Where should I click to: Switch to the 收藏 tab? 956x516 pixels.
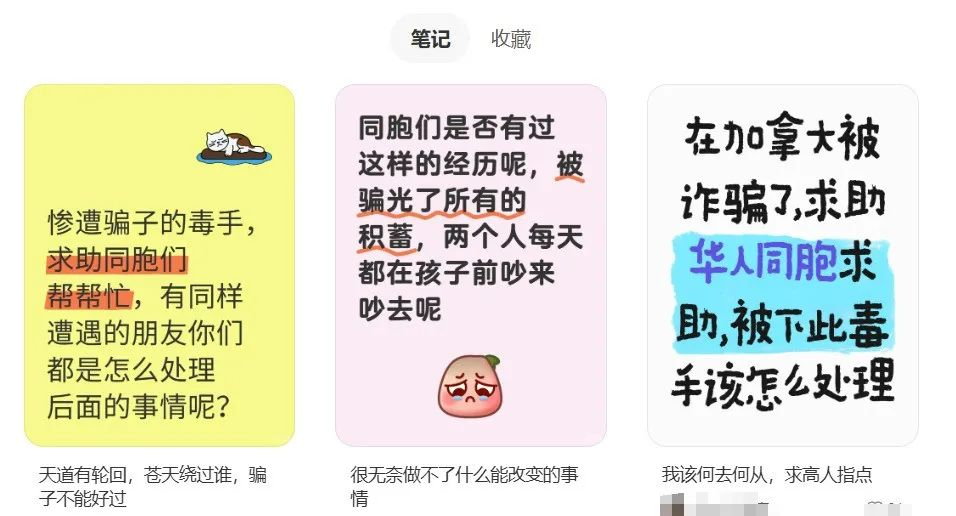pos(510,40)
